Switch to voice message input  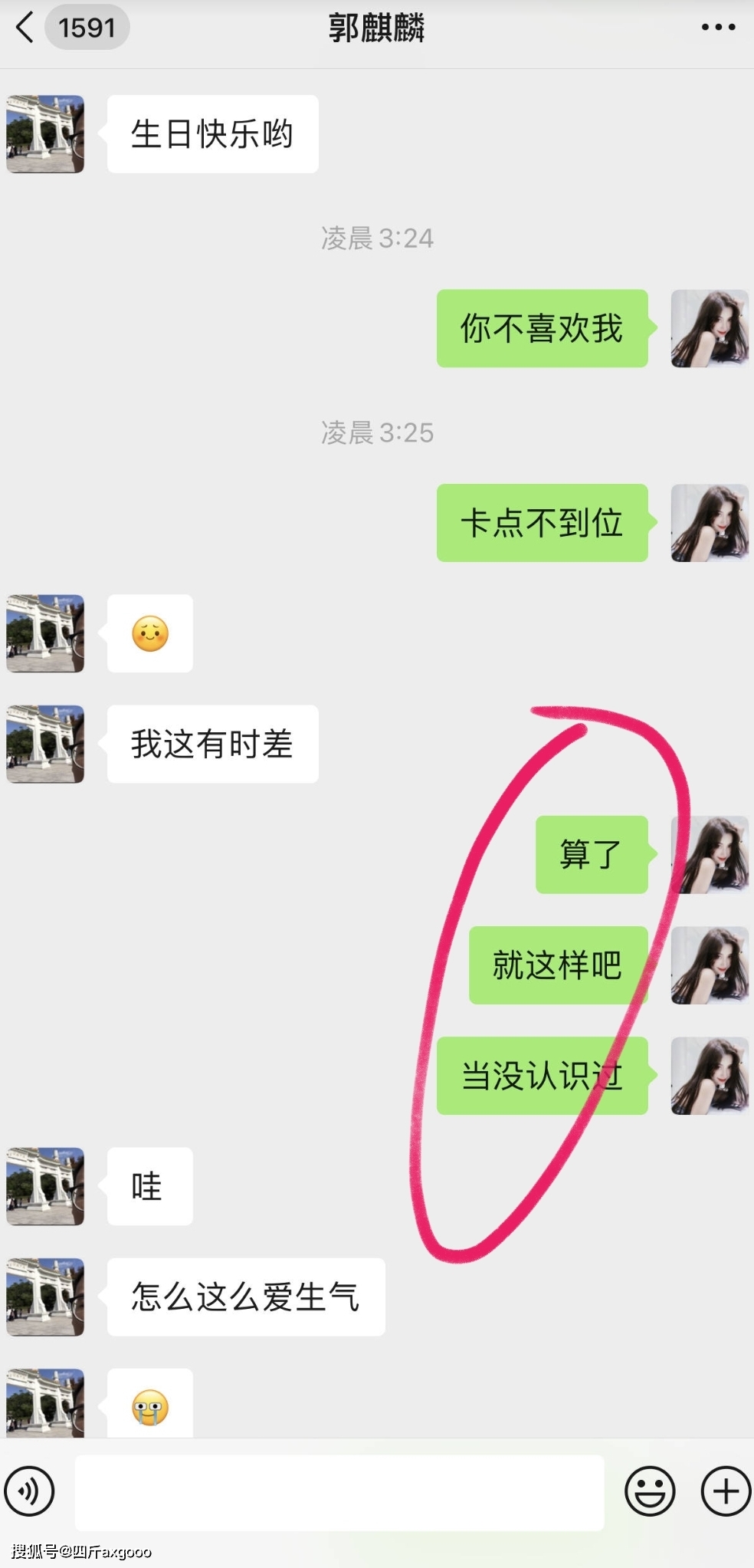29,1491
